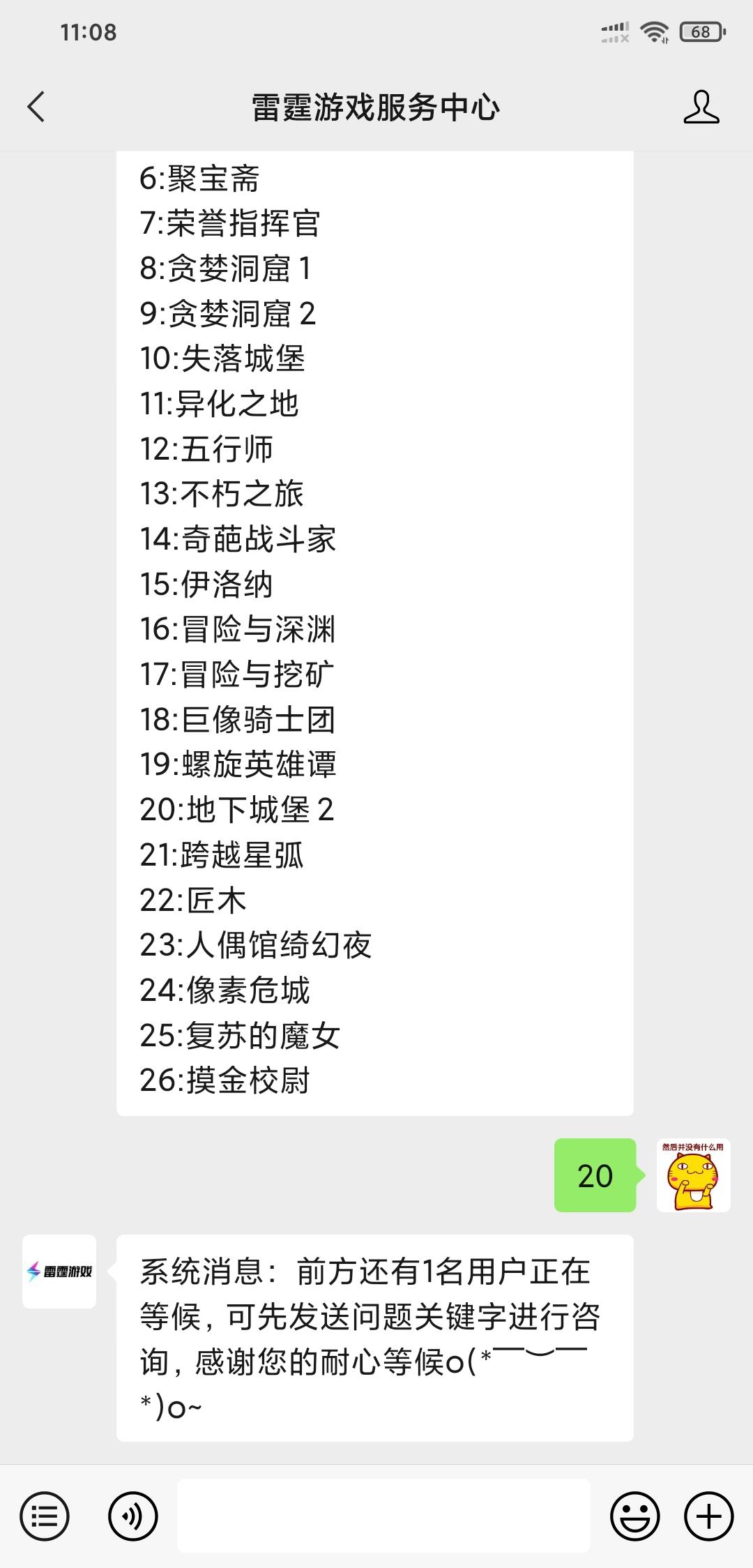Open the service menu list button
753x1568 pixels.
point(45,1516)
